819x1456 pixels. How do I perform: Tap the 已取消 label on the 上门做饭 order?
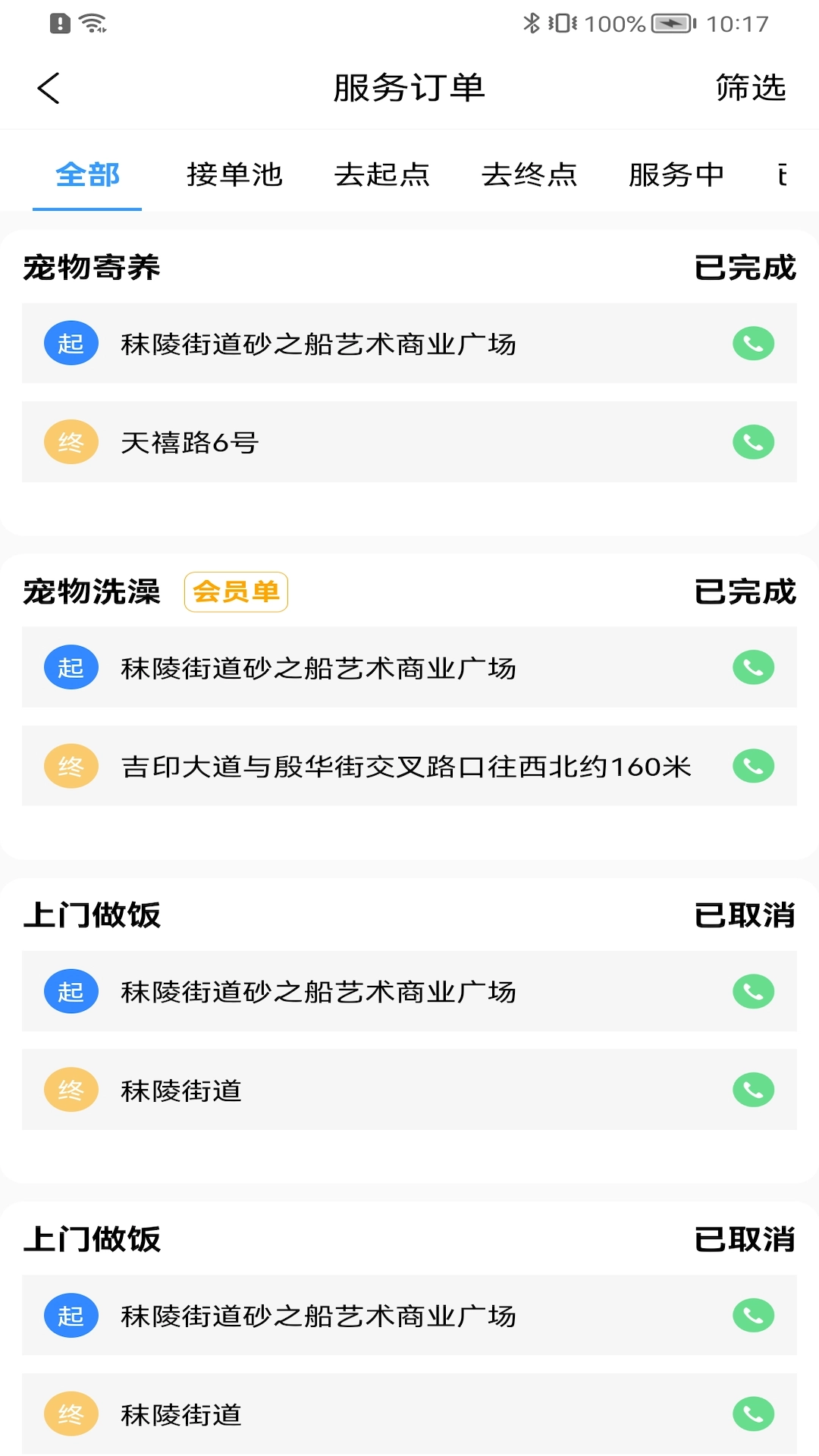coord(745,915)
